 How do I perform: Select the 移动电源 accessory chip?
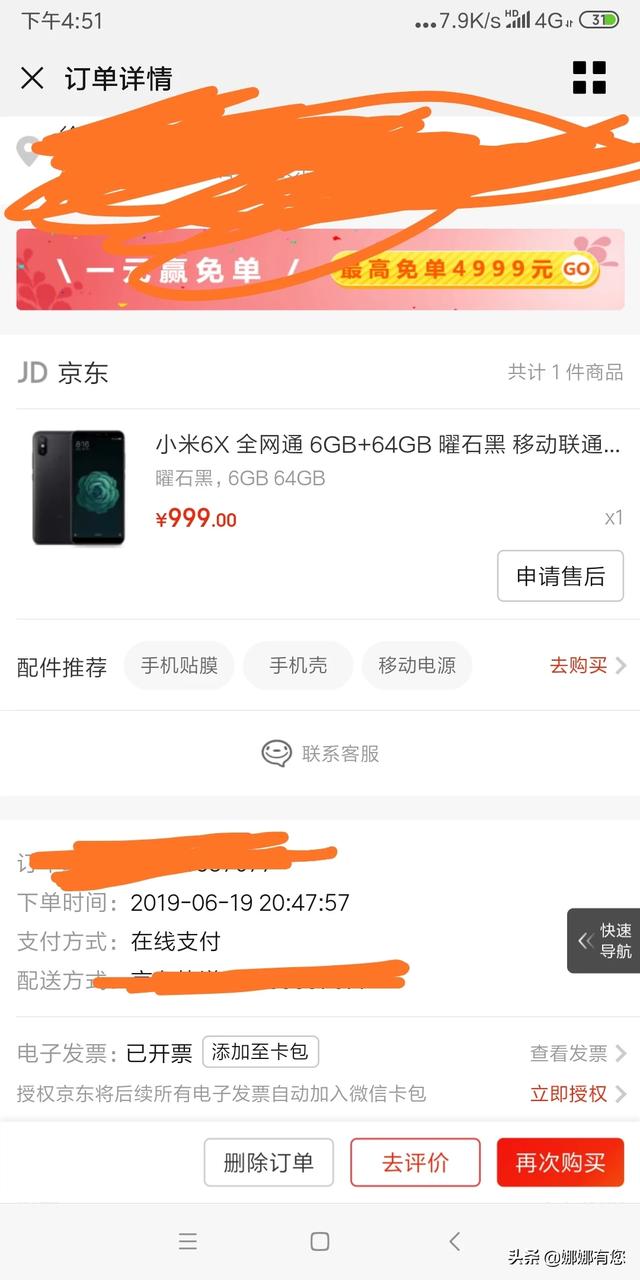tap(417, 666)
